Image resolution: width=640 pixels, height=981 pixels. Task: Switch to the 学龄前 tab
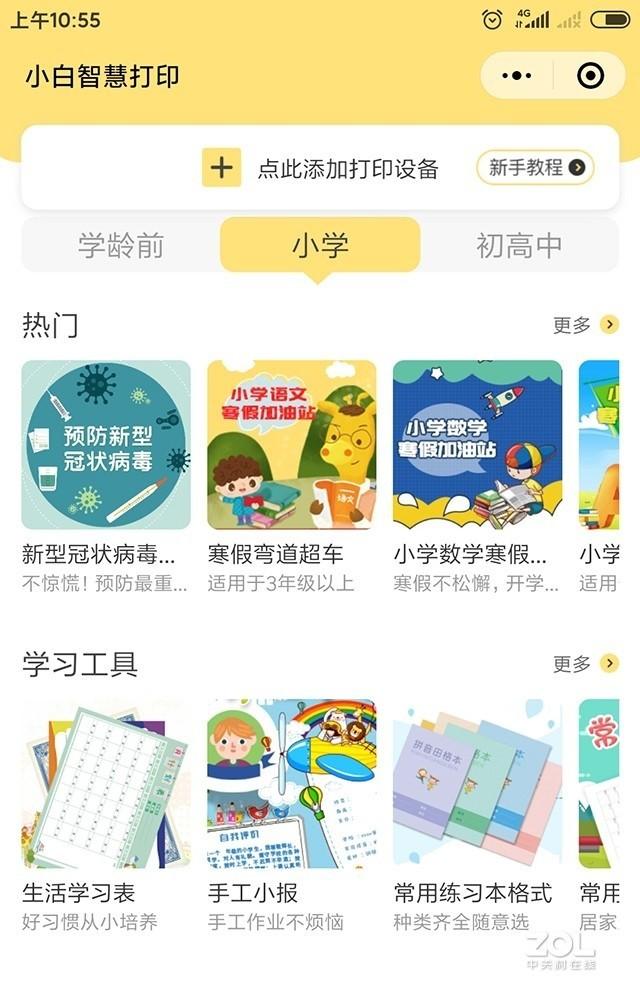(121, 245)
